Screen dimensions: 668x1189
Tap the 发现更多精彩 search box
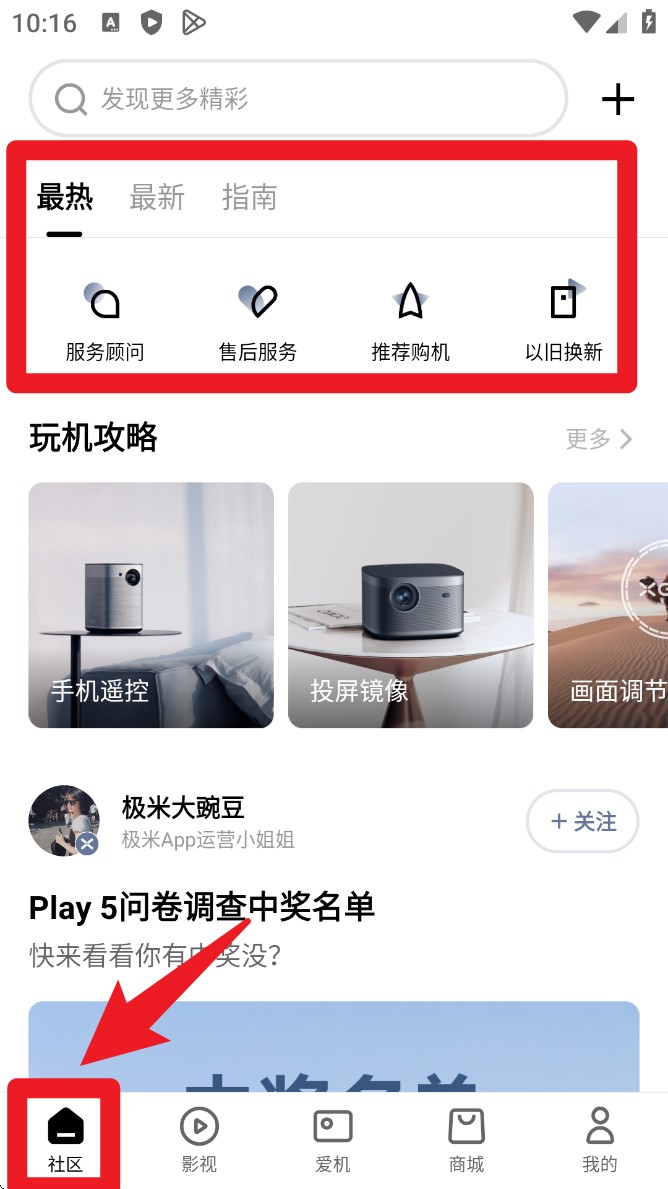[298, 98]
